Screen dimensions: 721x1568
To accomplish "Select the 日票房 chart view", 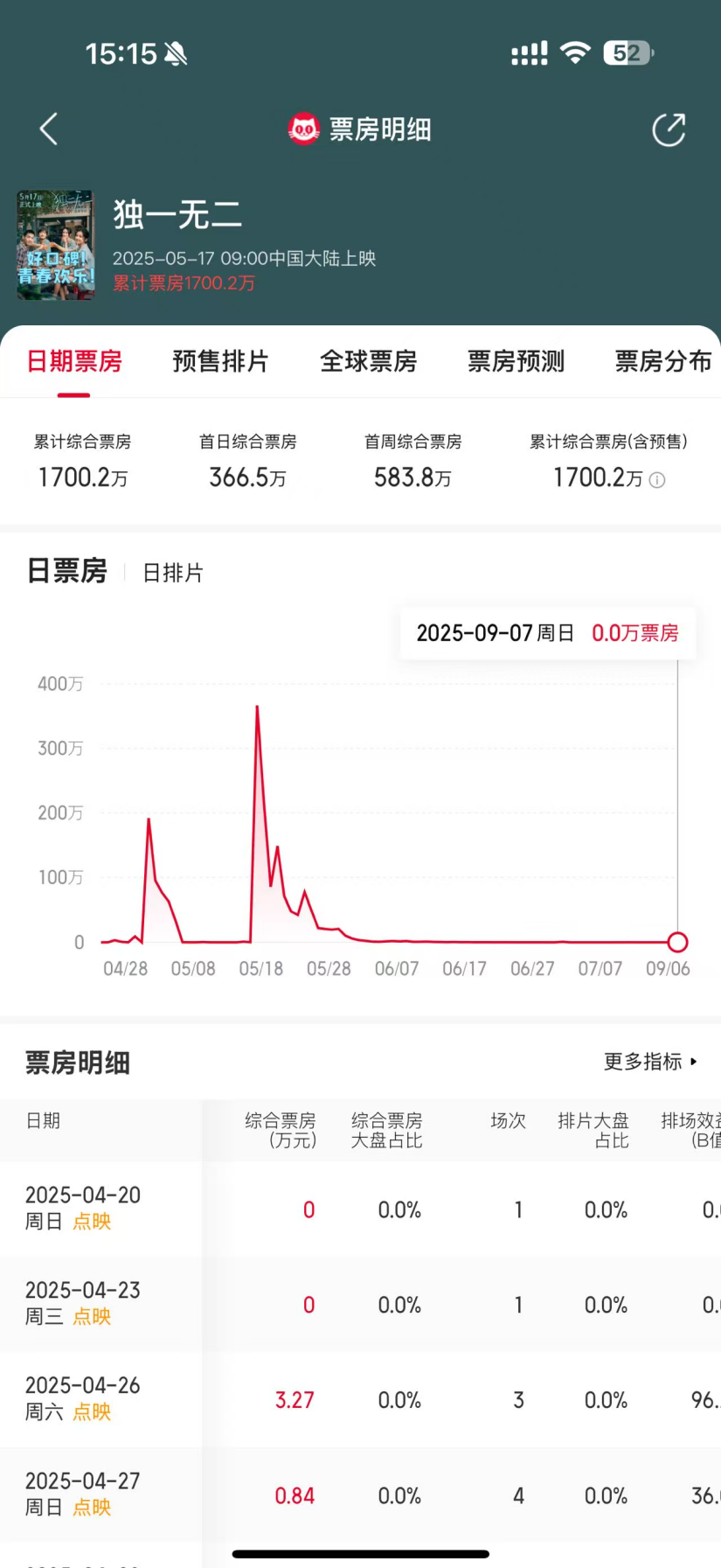I will 66,571.
